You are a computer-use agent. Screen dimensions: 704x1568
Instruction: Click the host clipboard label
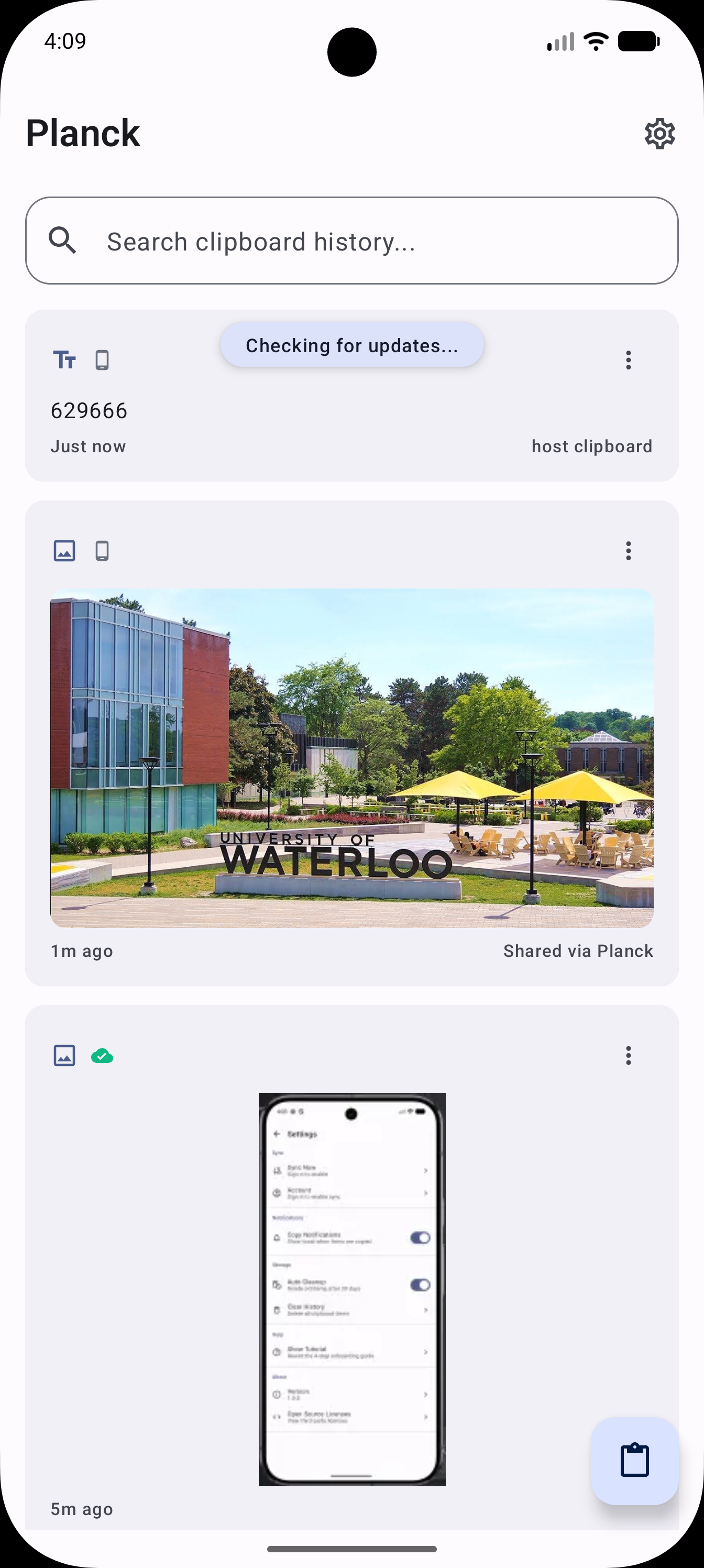click(x=592, y=446)
